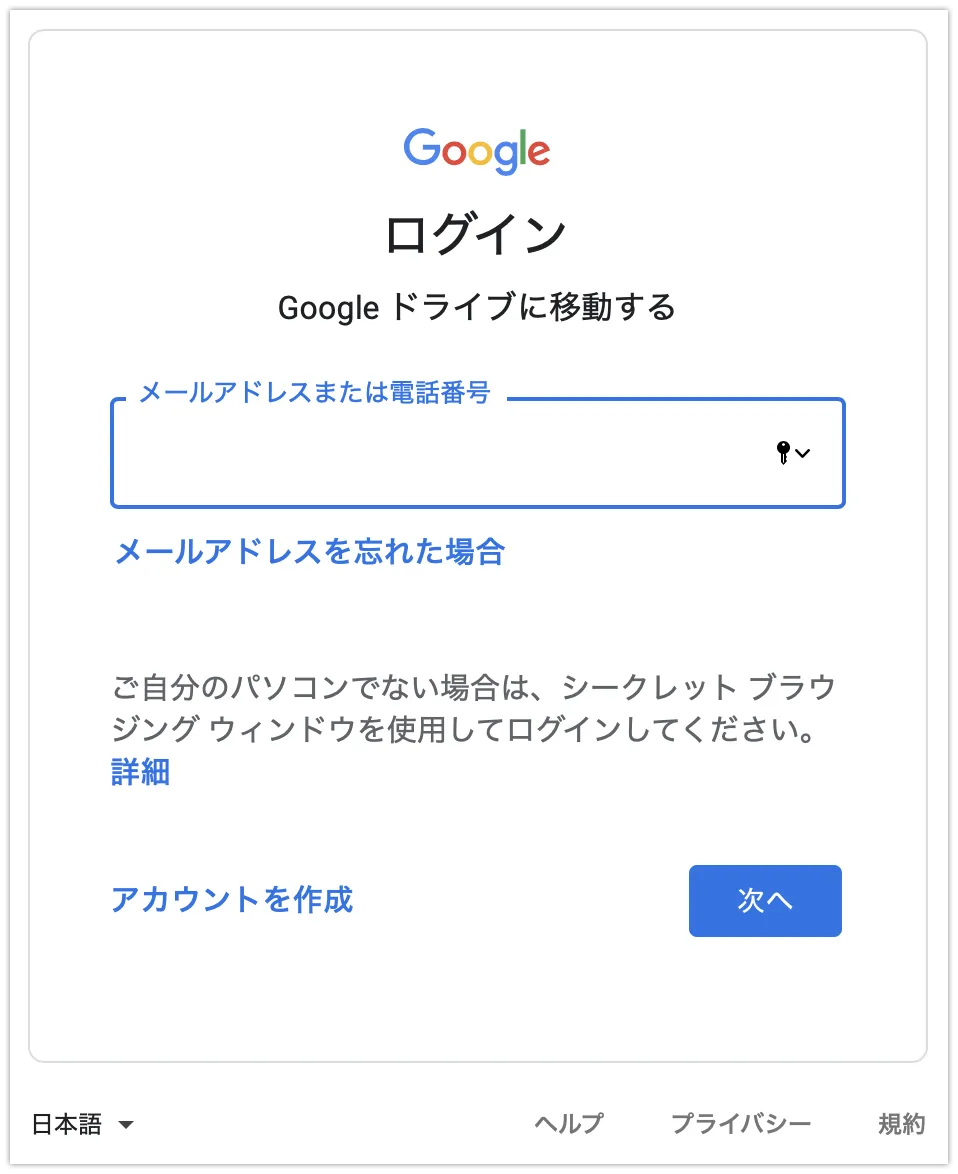Viewport: 958px width, 1174px height.
Task: Open the 規約 terms link
Action: click(901, 1124)
